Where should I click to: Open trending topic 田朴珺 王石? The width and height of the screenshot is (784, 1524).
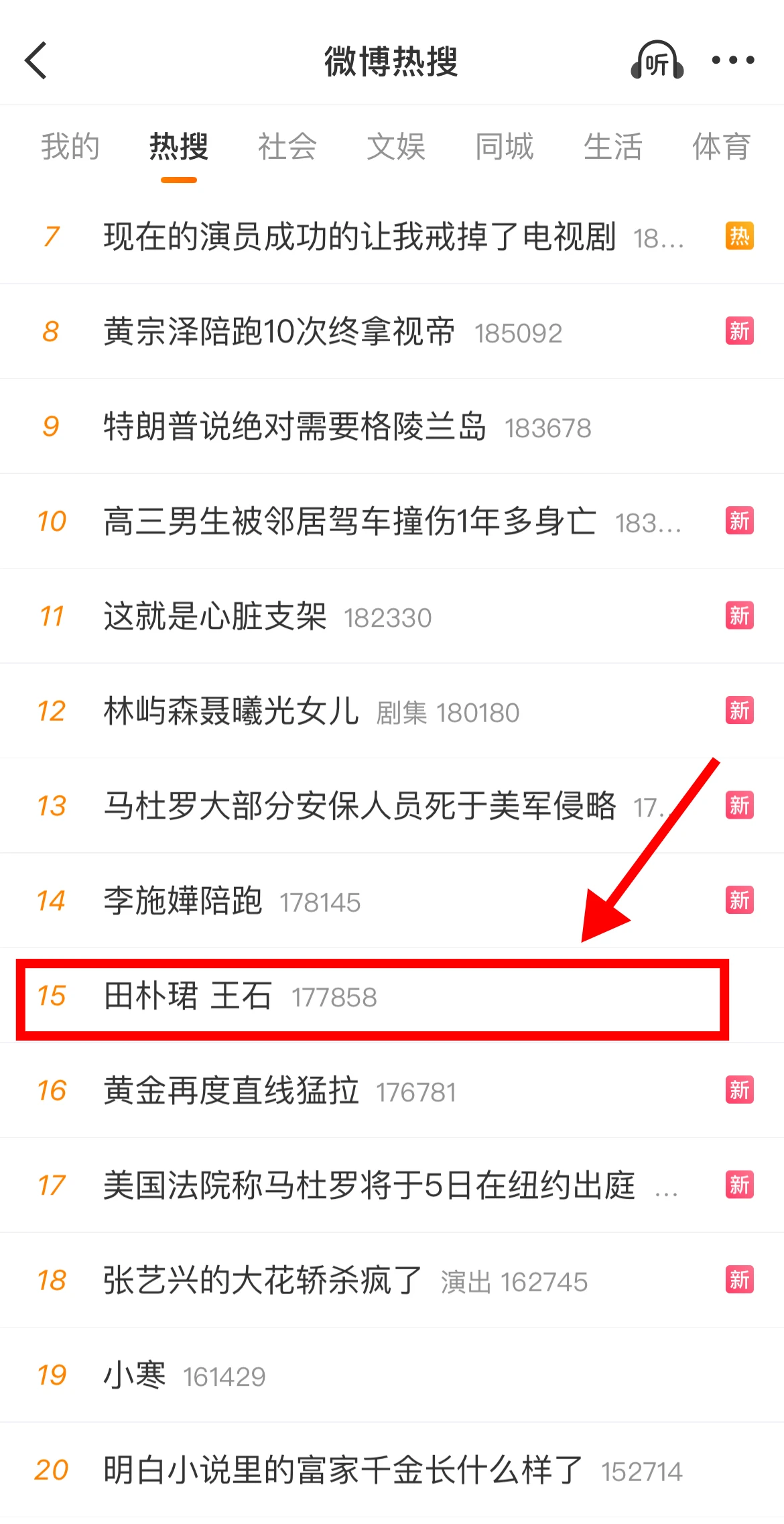point(188,996)
